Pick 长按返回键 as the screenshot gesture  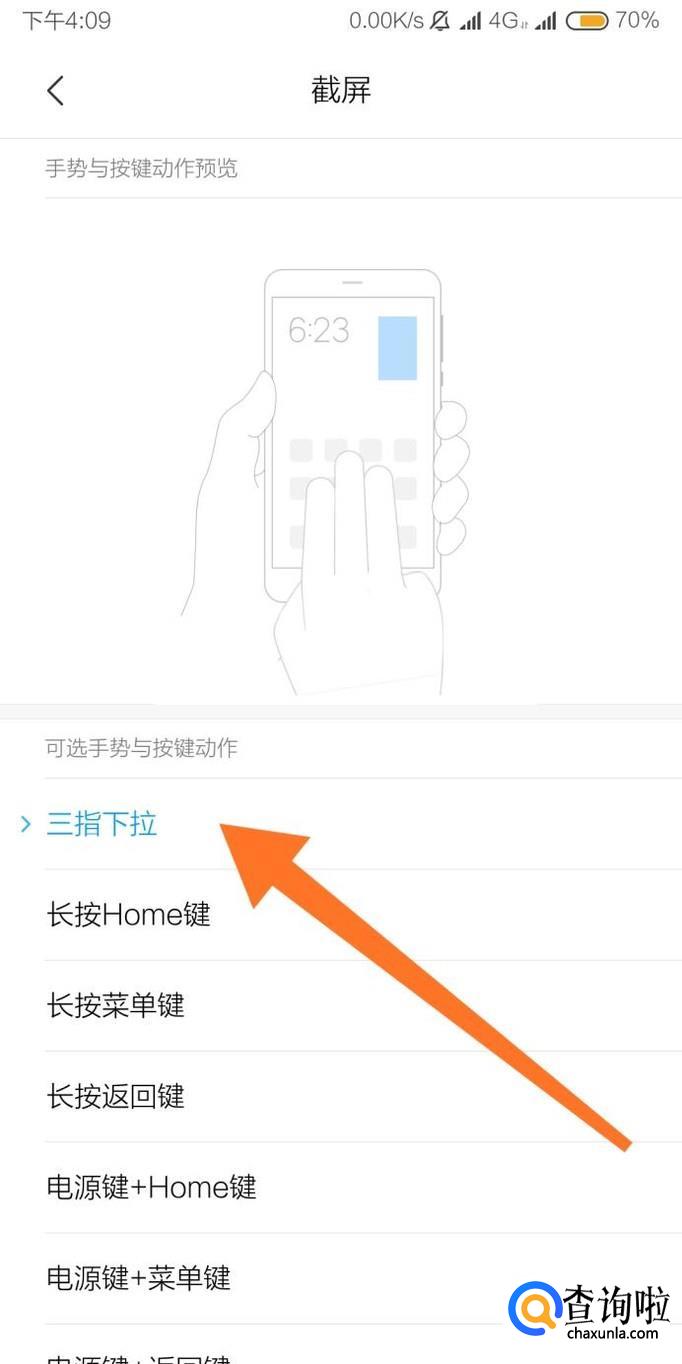(x=115, y=1096)
